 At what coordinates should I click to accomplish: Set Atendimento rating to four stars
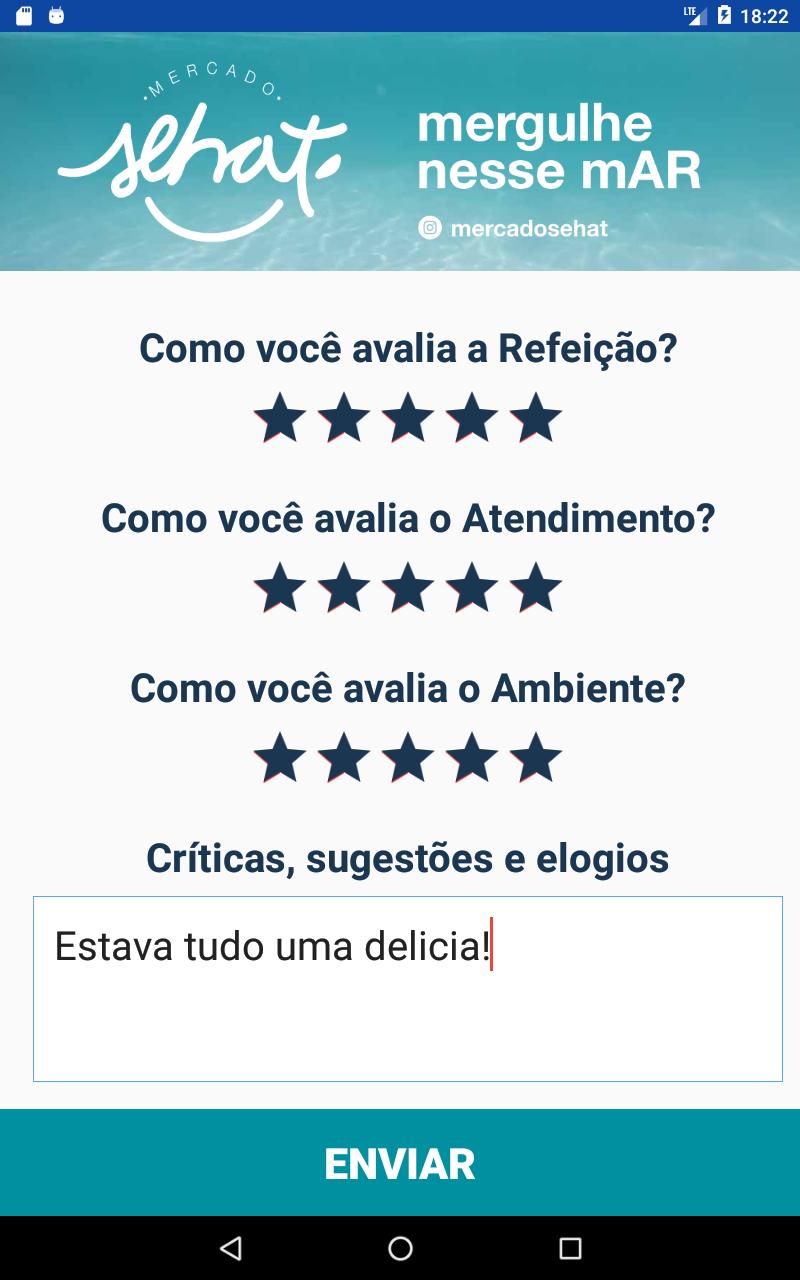coord(472,587)
